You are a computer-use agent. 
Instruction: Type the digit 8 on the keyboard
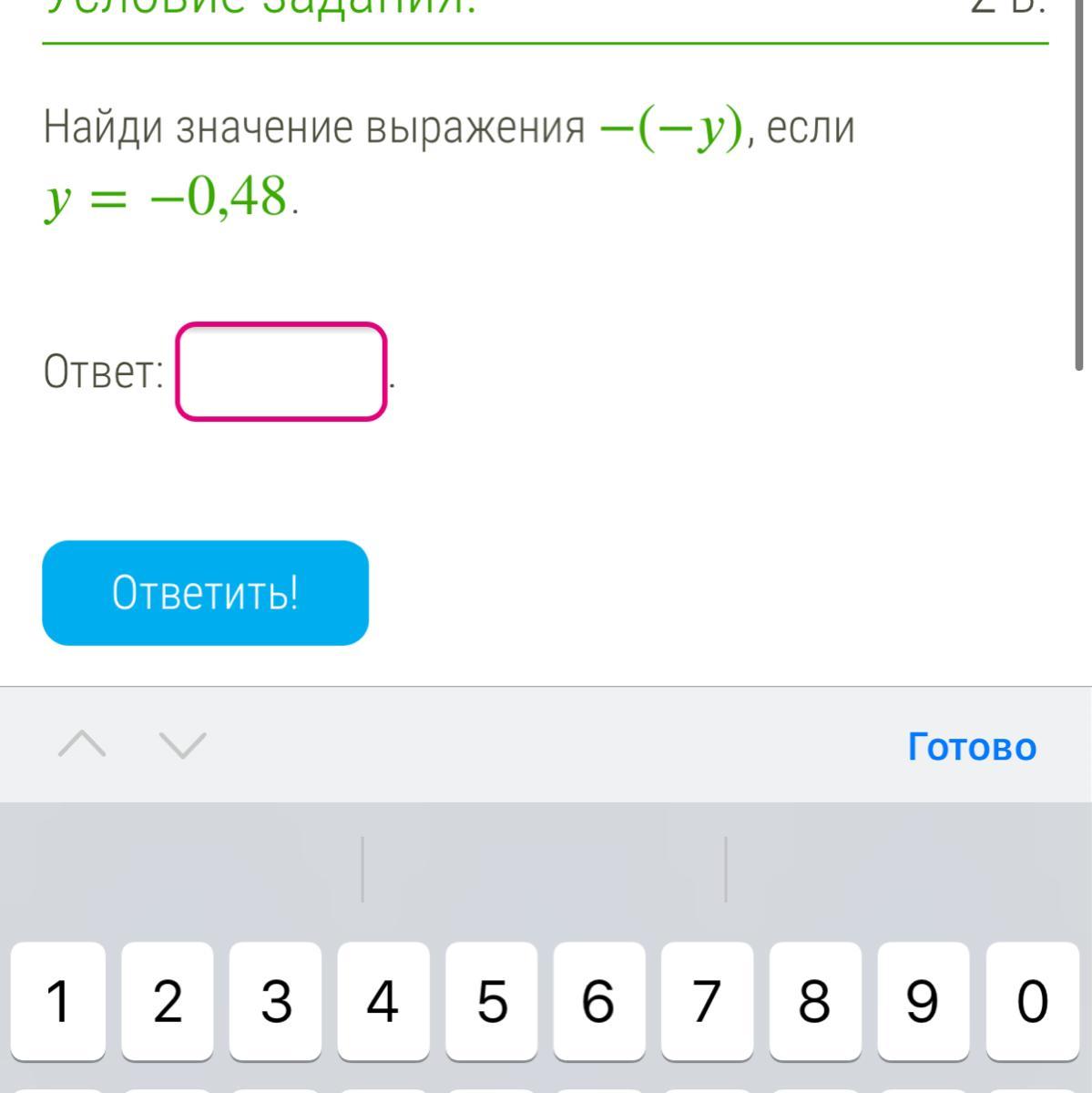tap(814, 1000)
